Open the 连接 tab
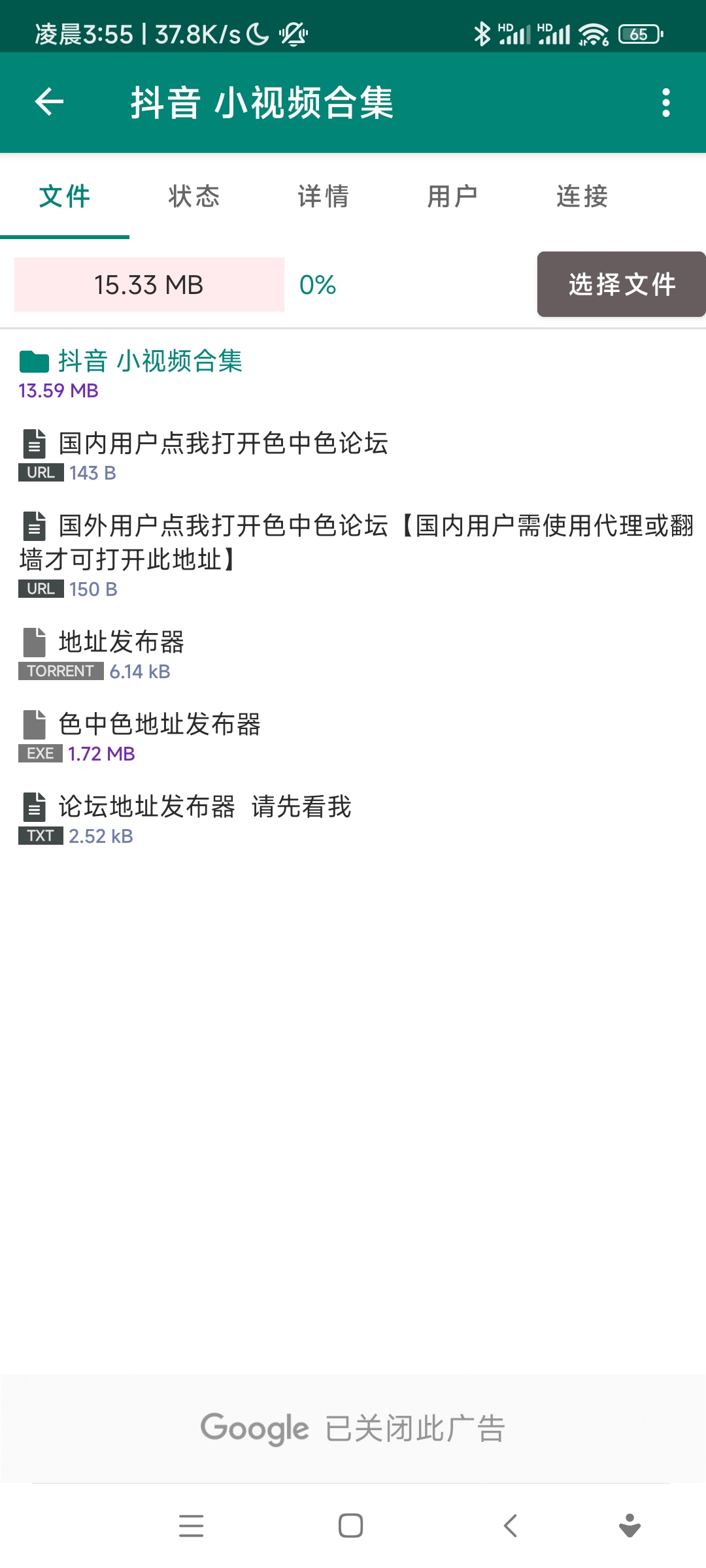The width and height of the screenshot is (706, 1568). (582, 197)
